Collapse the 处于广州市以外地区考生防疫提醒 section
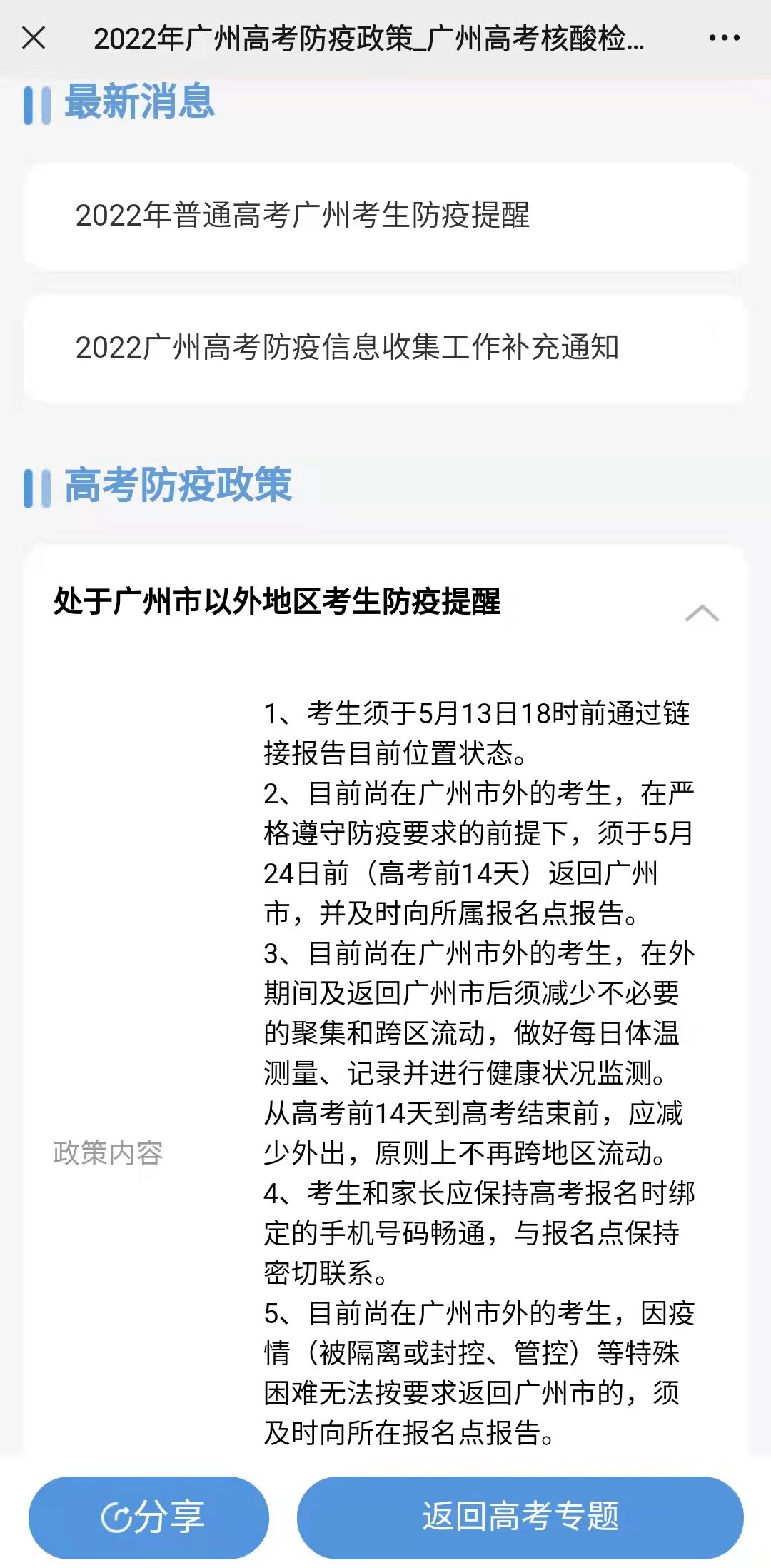Screen dimensions: 771x1568 tap(701, 613)
